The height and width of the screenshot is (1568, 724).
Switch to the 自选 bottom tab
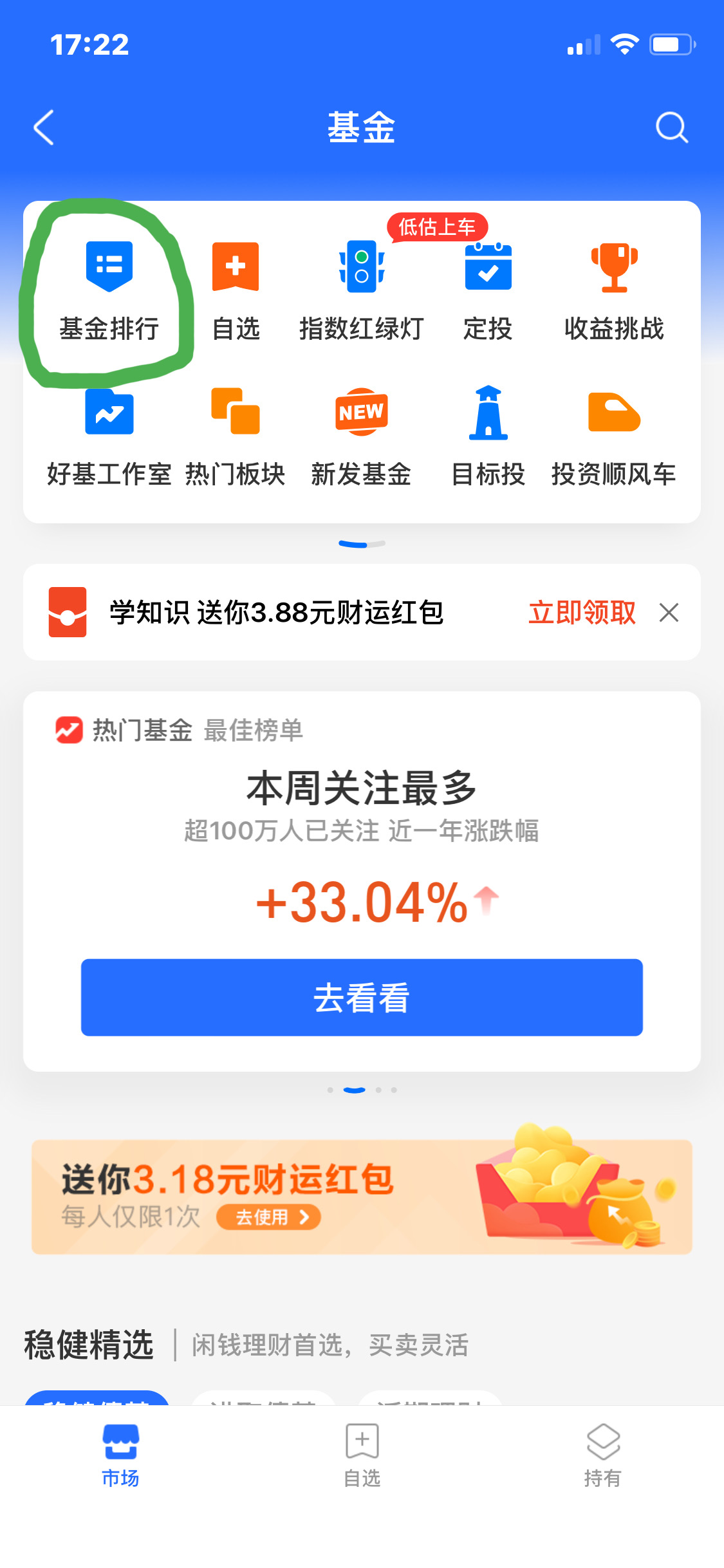(x=361, y=1461)
